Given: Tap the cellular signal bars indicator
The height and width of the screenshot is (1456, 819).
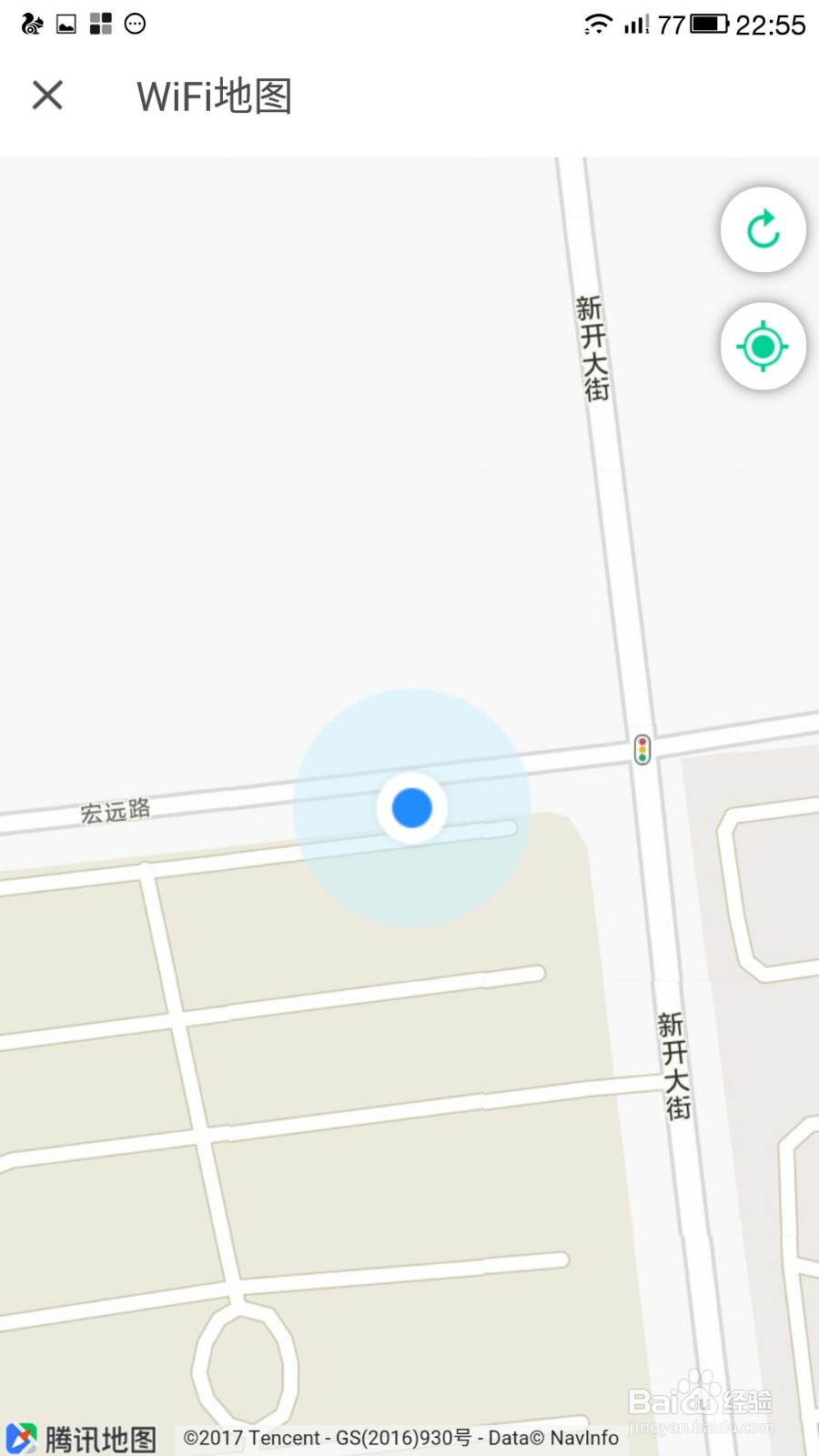Looking at the screenshot, I should (637, 25).
